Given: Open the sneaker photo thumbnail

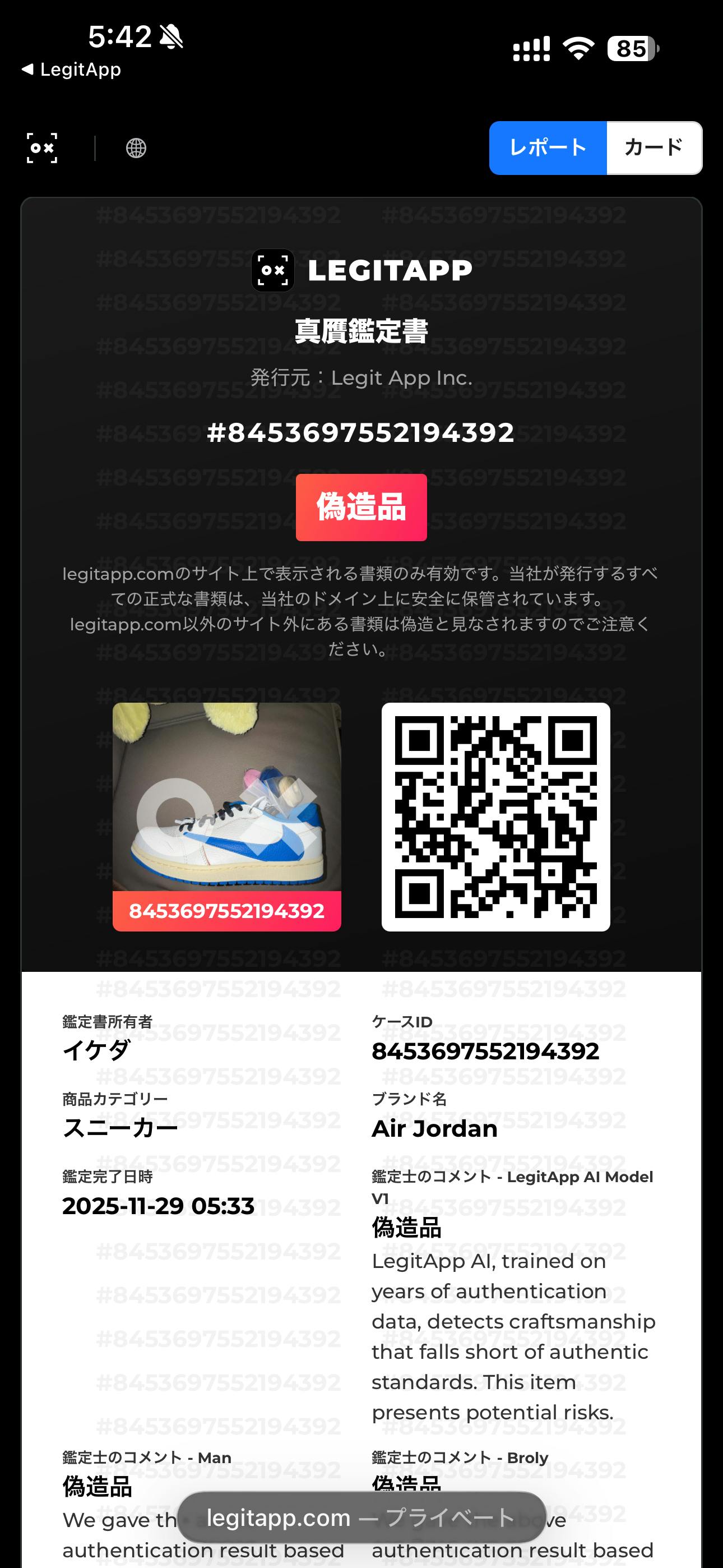Looking at the screenshot, I should 226,797.
